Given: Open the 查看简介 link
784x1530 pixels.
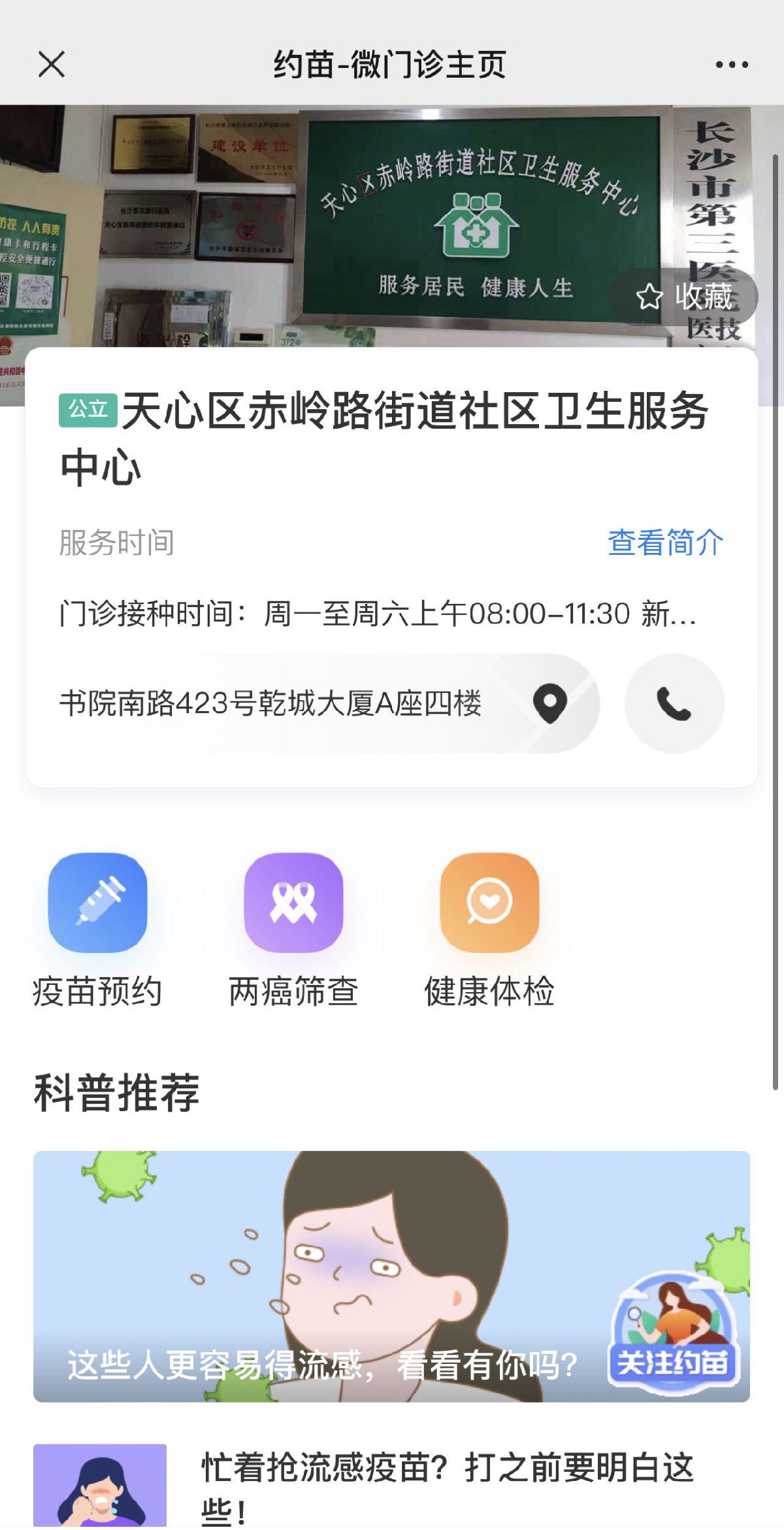Looking at the screenshot, I should click(665, 542).
